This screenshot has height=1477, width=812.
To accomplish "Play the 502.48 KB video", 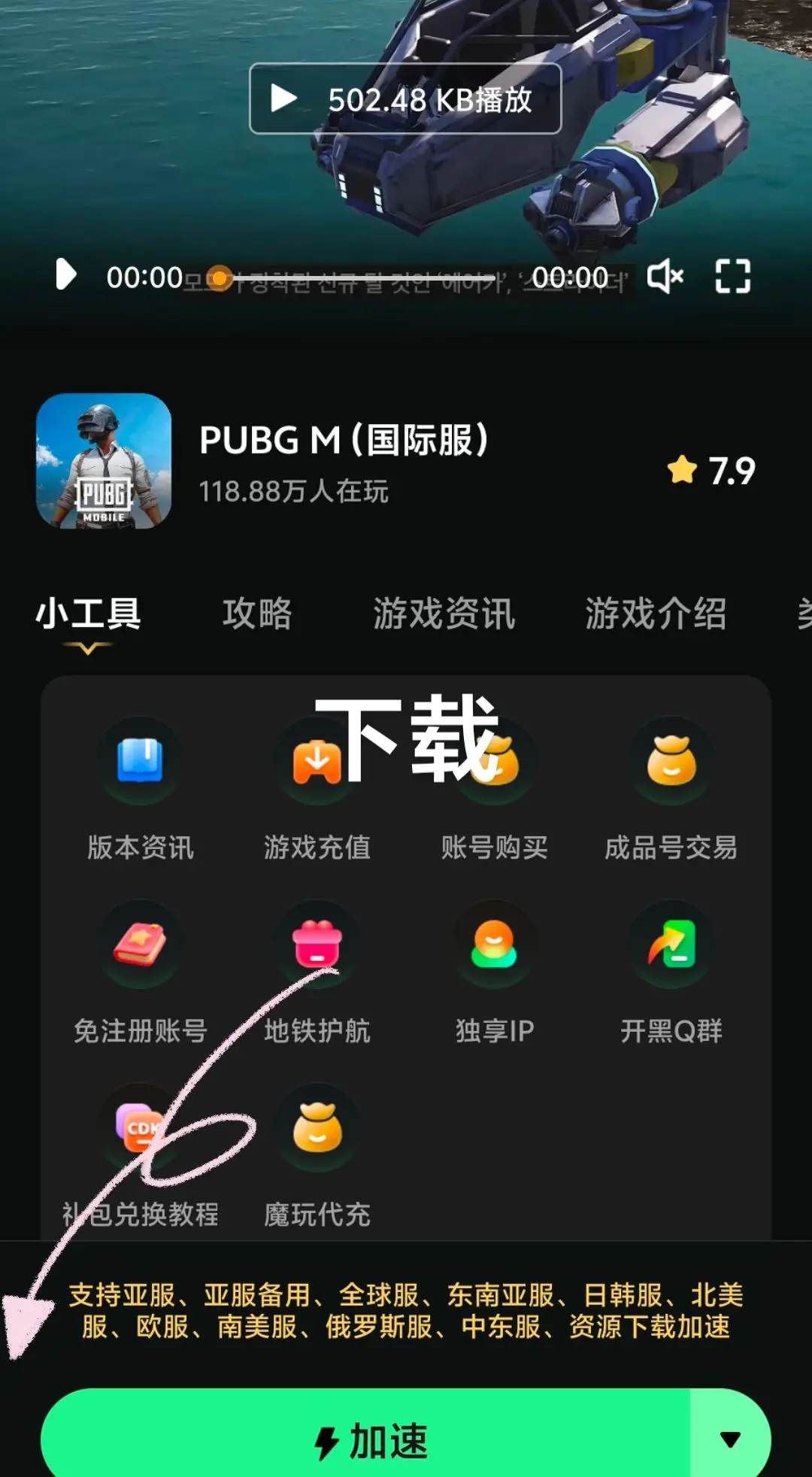I will [405, 99].
